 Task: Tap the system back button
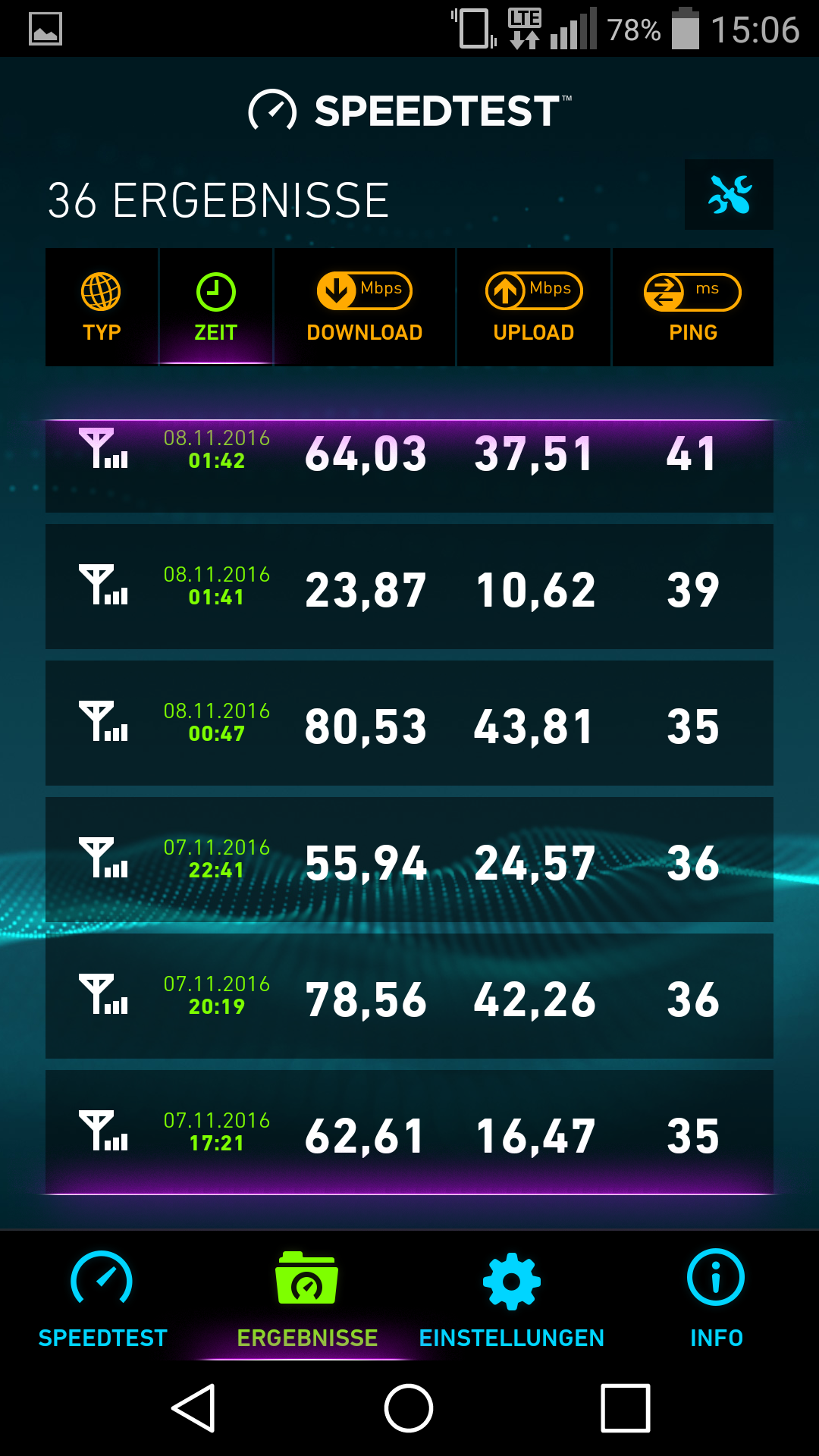click(194, 1408)
